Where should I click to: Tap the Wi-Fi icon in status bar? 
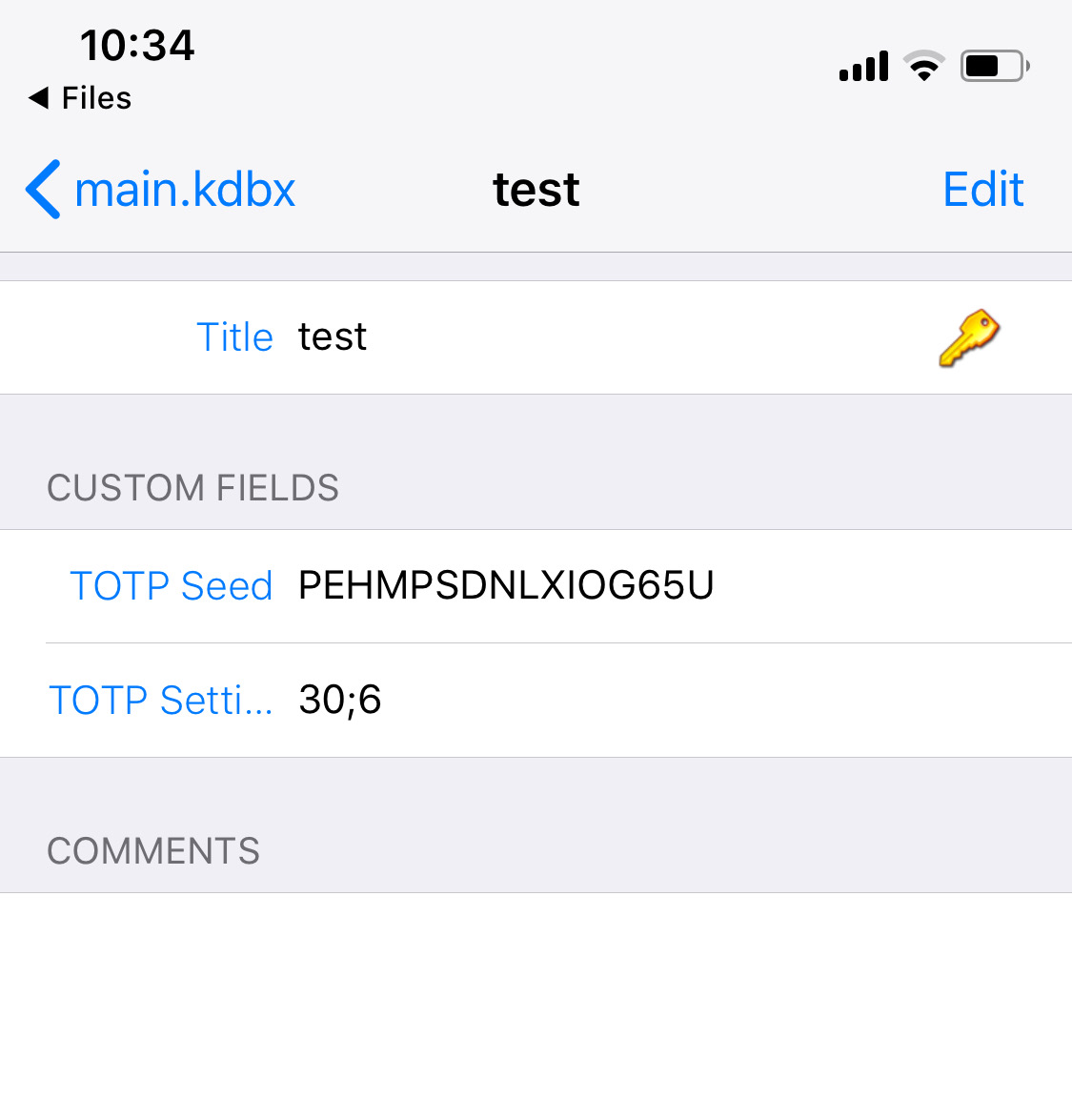click(x=922, y=65)
